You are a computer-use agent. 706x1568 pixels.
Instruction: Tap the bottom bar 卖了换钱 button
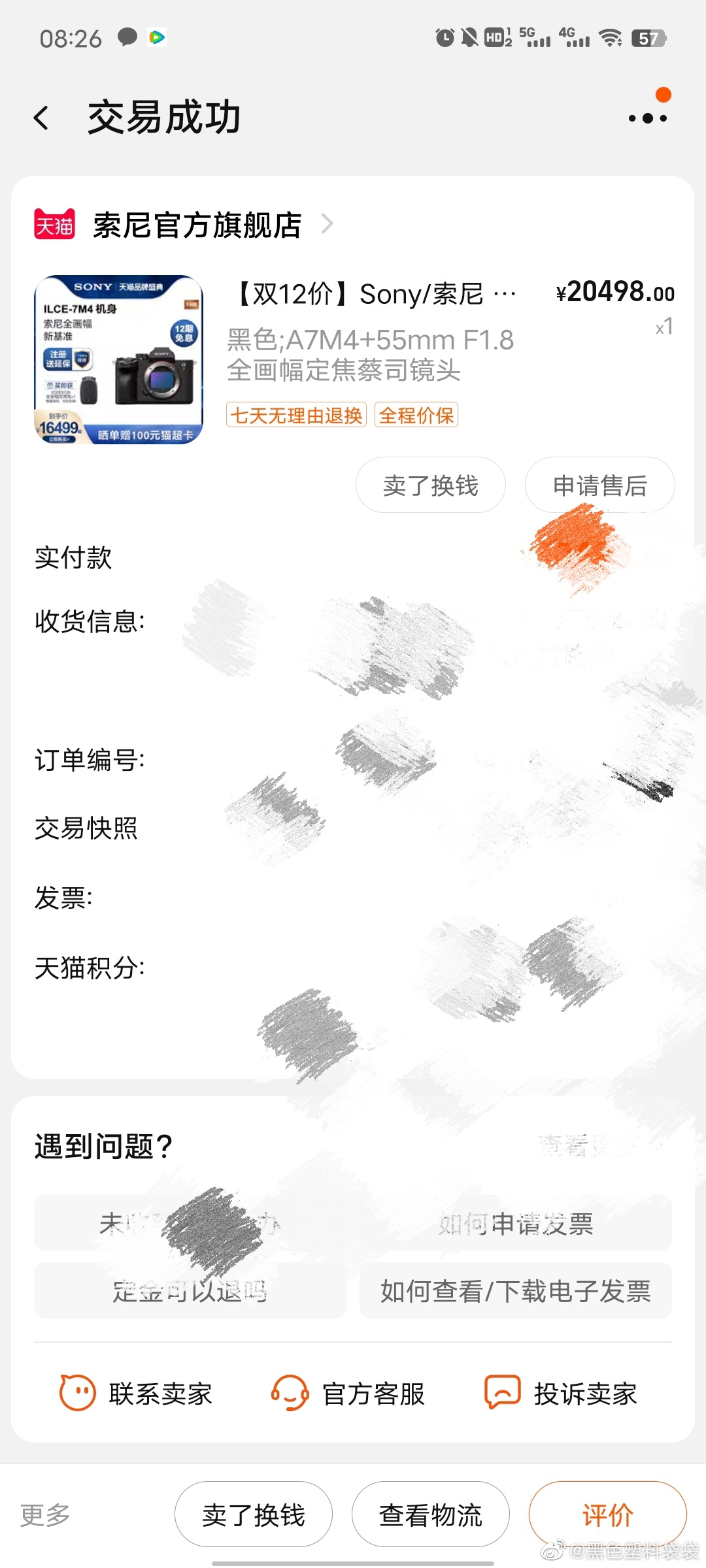pos(254,1514)
